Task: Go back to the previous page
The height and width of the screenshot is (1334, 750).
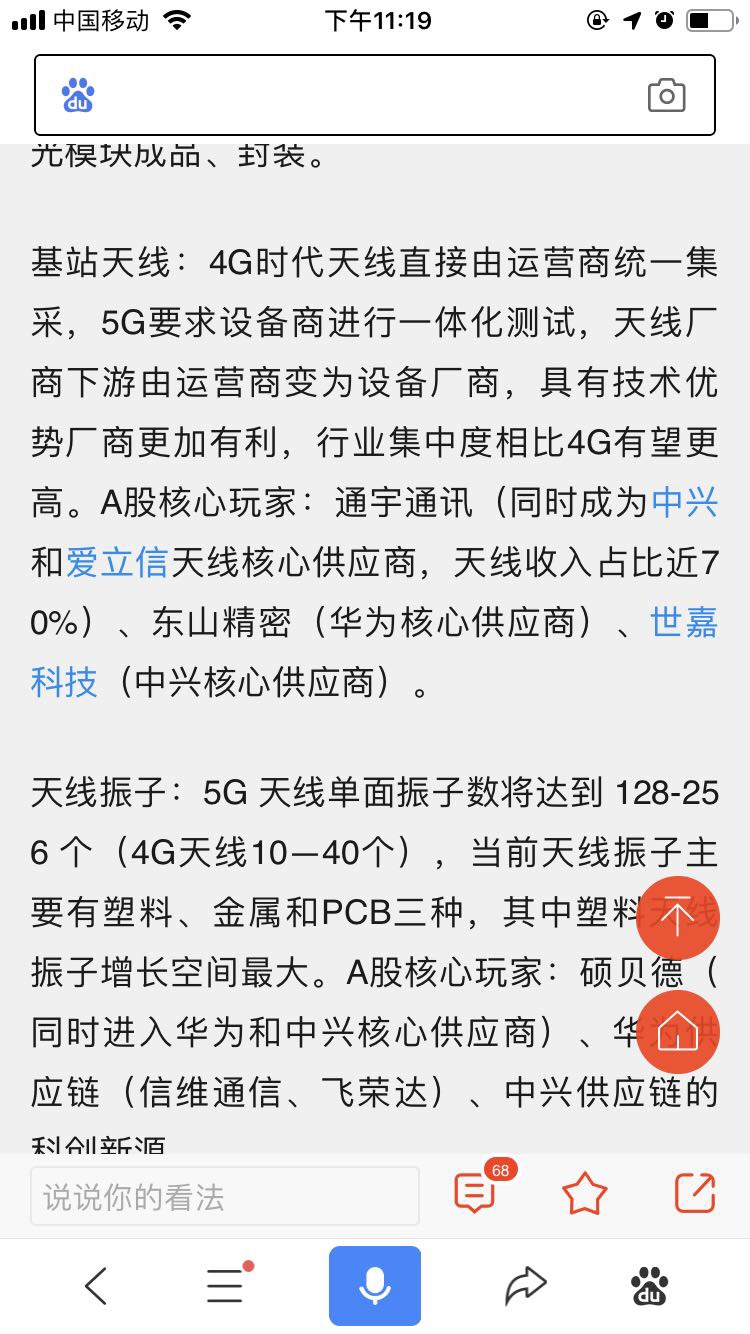Action: 96,1286
